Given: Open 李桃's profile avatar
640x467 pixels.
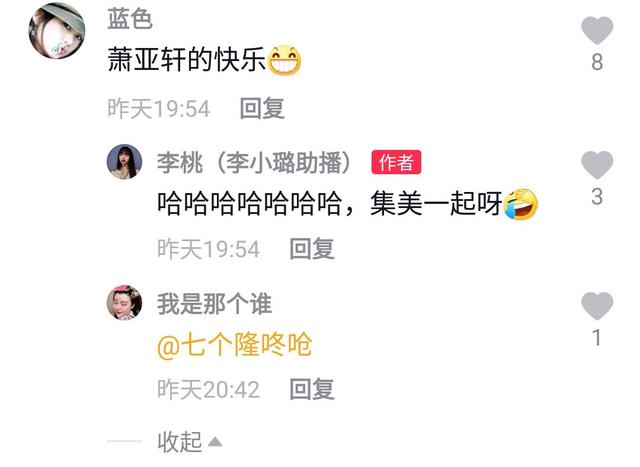Looking at the screenshot, I should point(125,163).
